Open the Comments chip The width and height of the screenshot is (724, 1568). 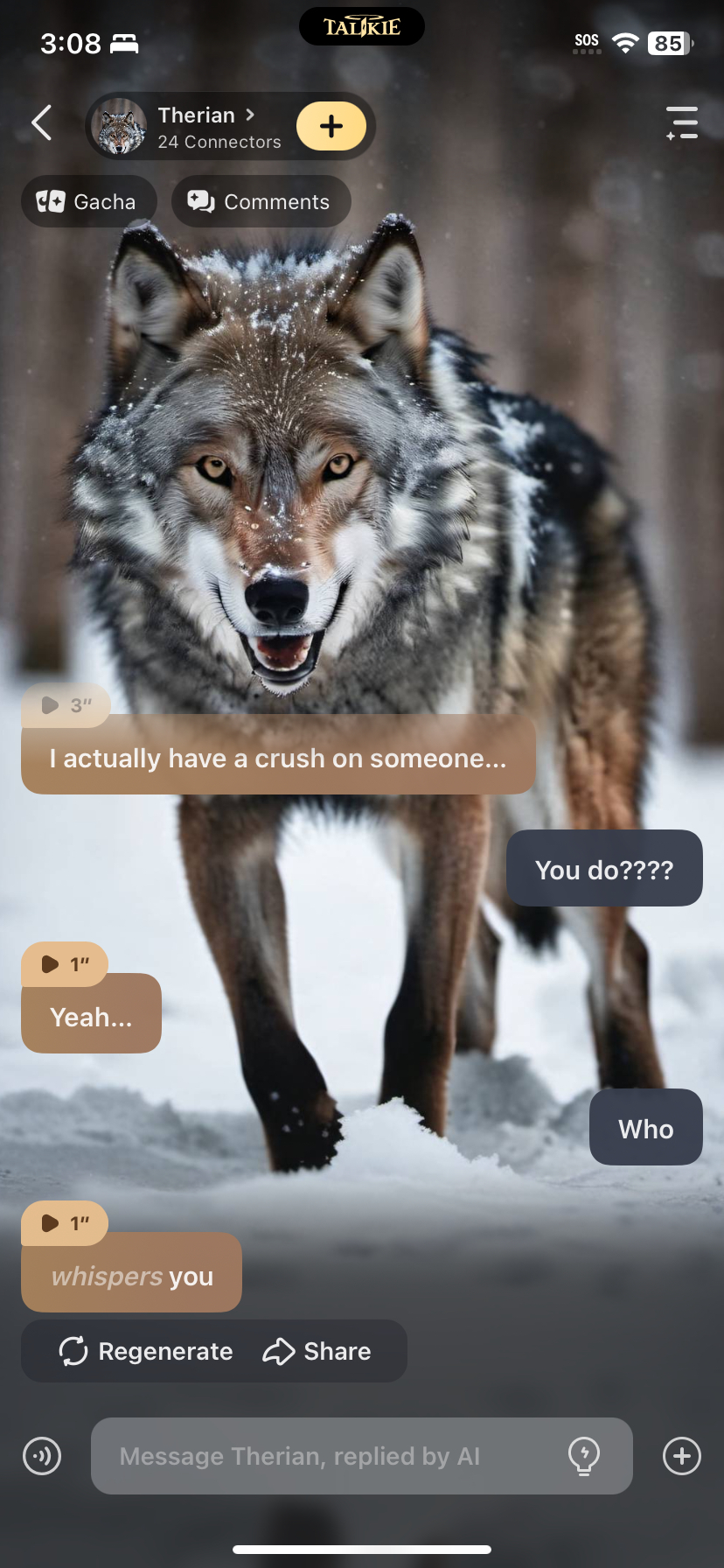(261, 201)
